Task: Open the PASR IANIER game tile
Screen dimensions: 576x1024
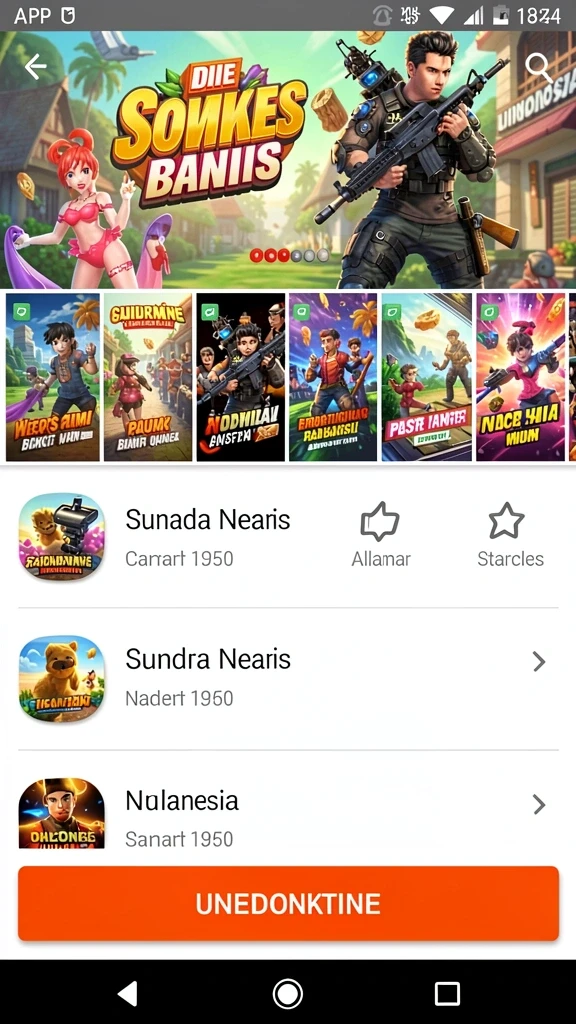Action: [426, 377]
